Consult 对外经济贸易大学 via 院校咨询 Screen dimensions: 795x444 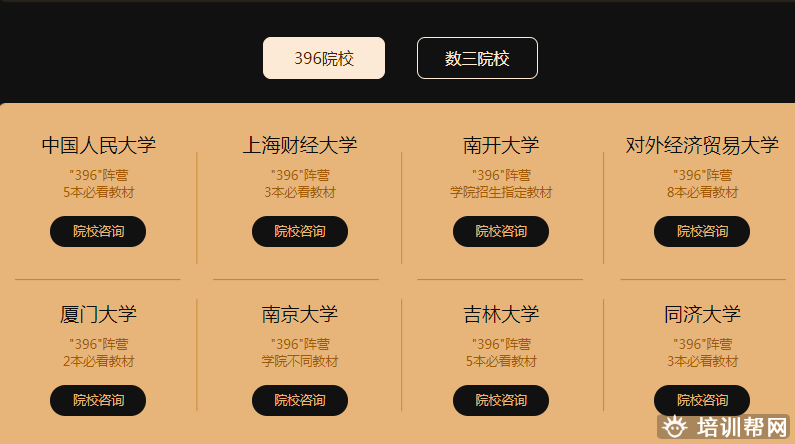[x=702, y=231]
